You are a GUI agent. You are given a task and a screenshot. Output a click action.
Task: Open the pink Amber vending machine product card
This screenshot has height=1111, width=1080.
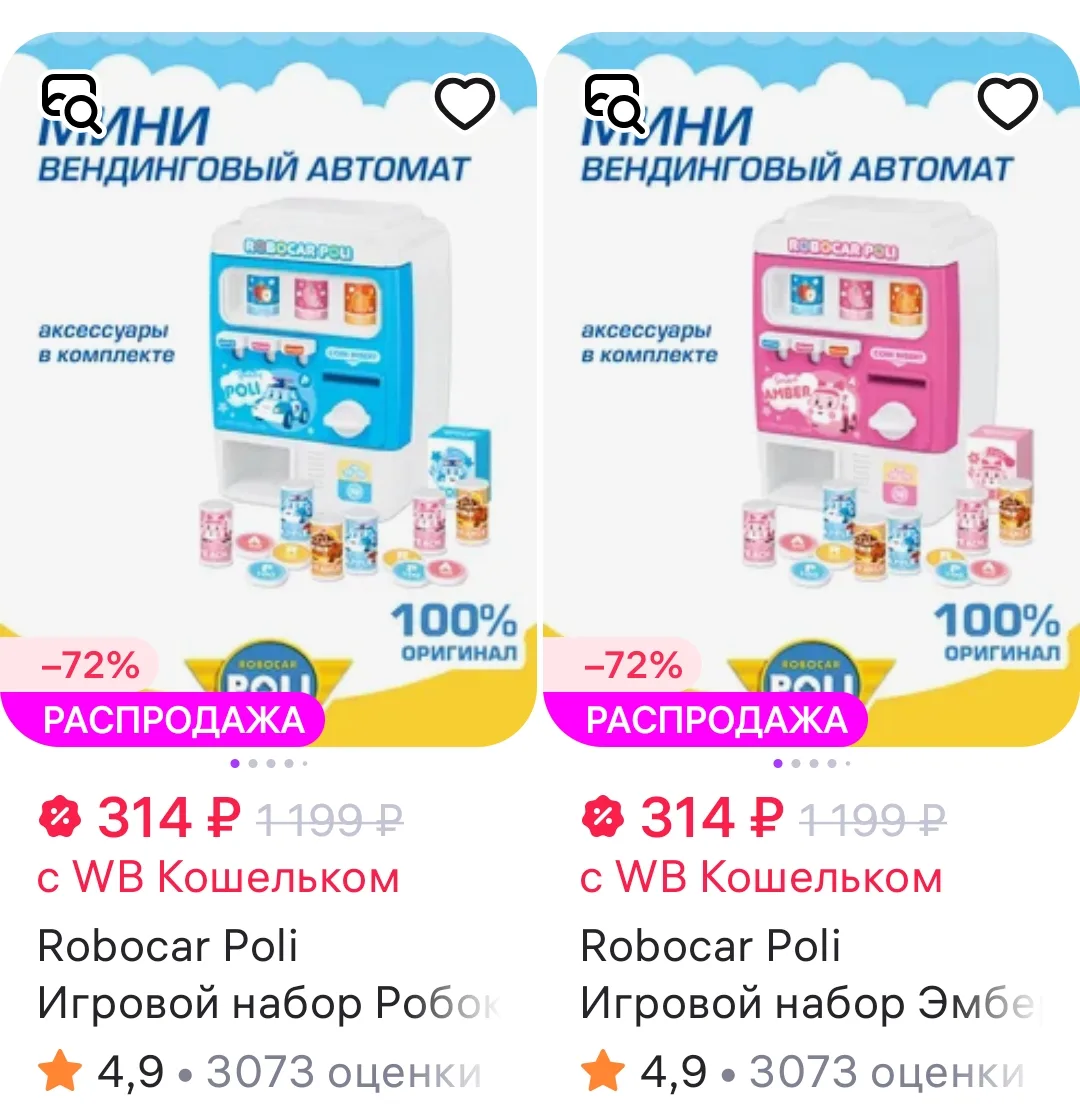tap(811, 389)
